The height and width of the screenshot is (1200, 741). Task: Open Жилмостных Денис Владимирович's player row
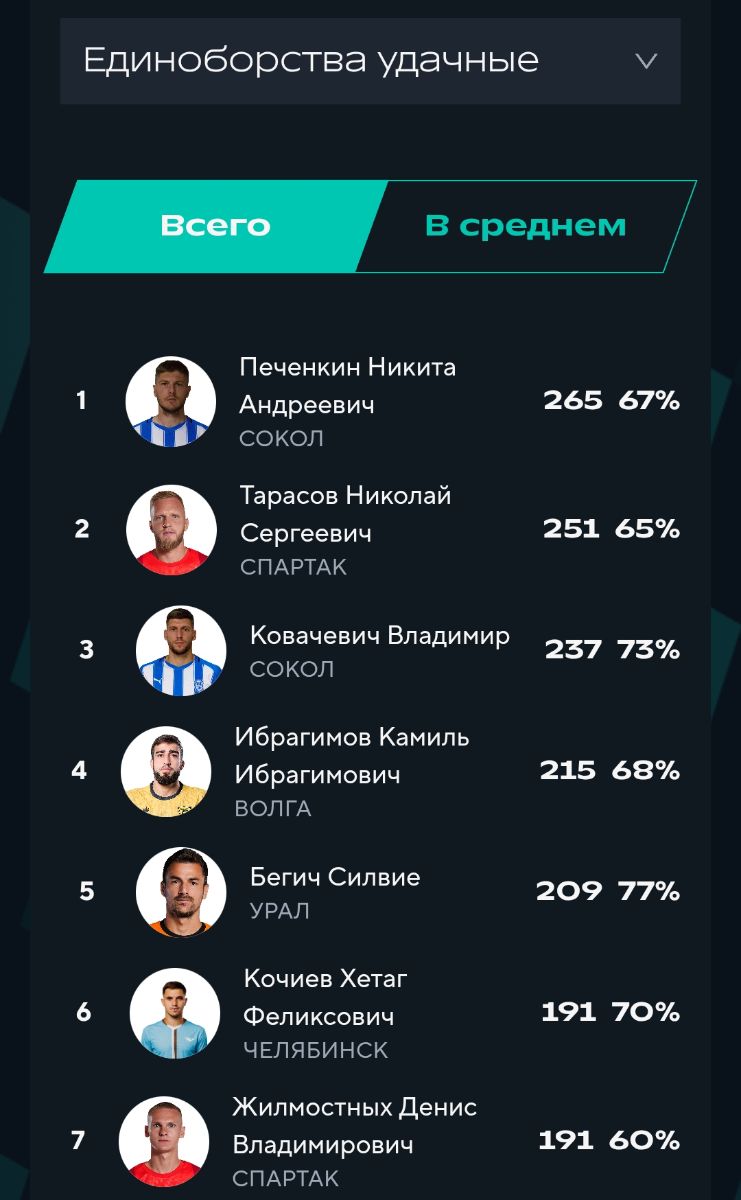[x=354, y=1126]
